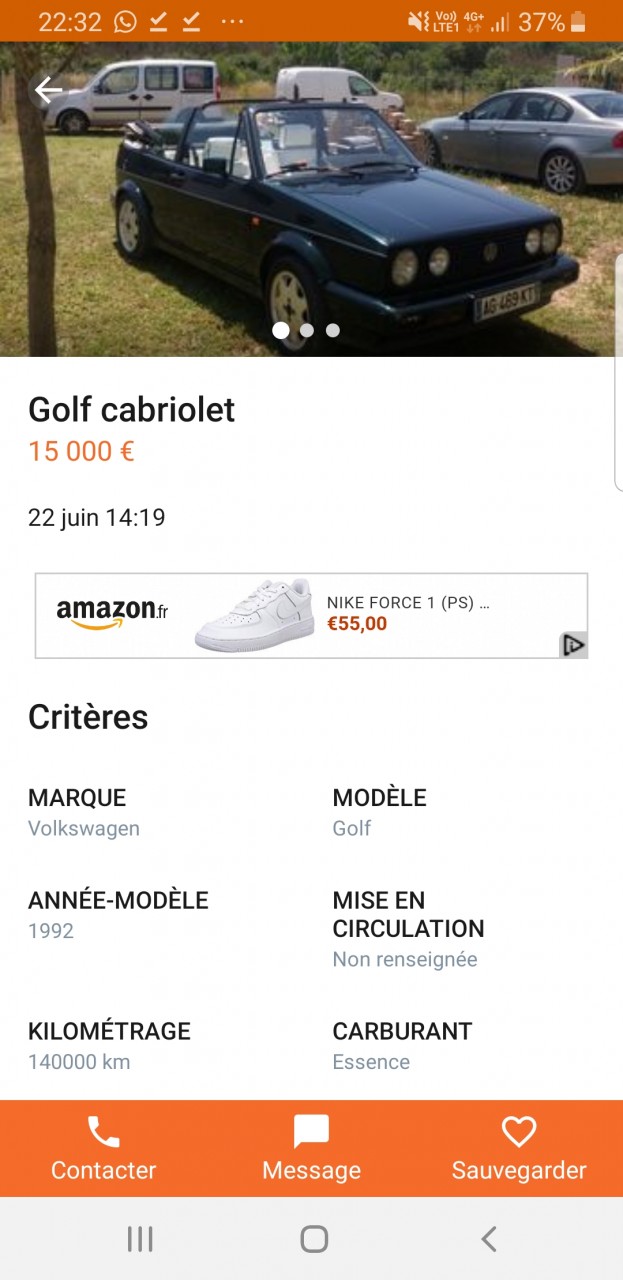The image size is (623, 1280).
Task: Go back using the white arrow
Action: coord(48,90)
